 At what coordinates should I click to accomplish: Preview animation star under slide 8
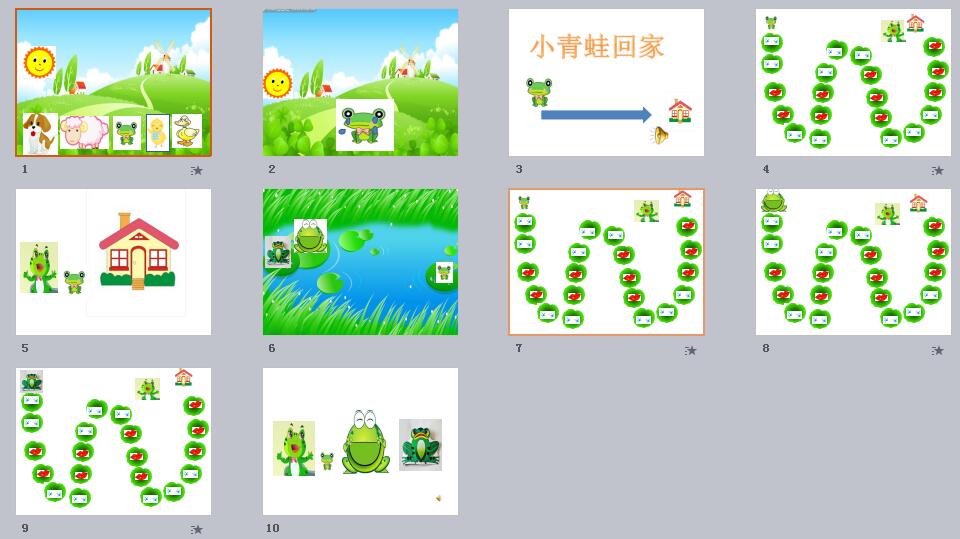pyautogui.click(x=938, y=351)
